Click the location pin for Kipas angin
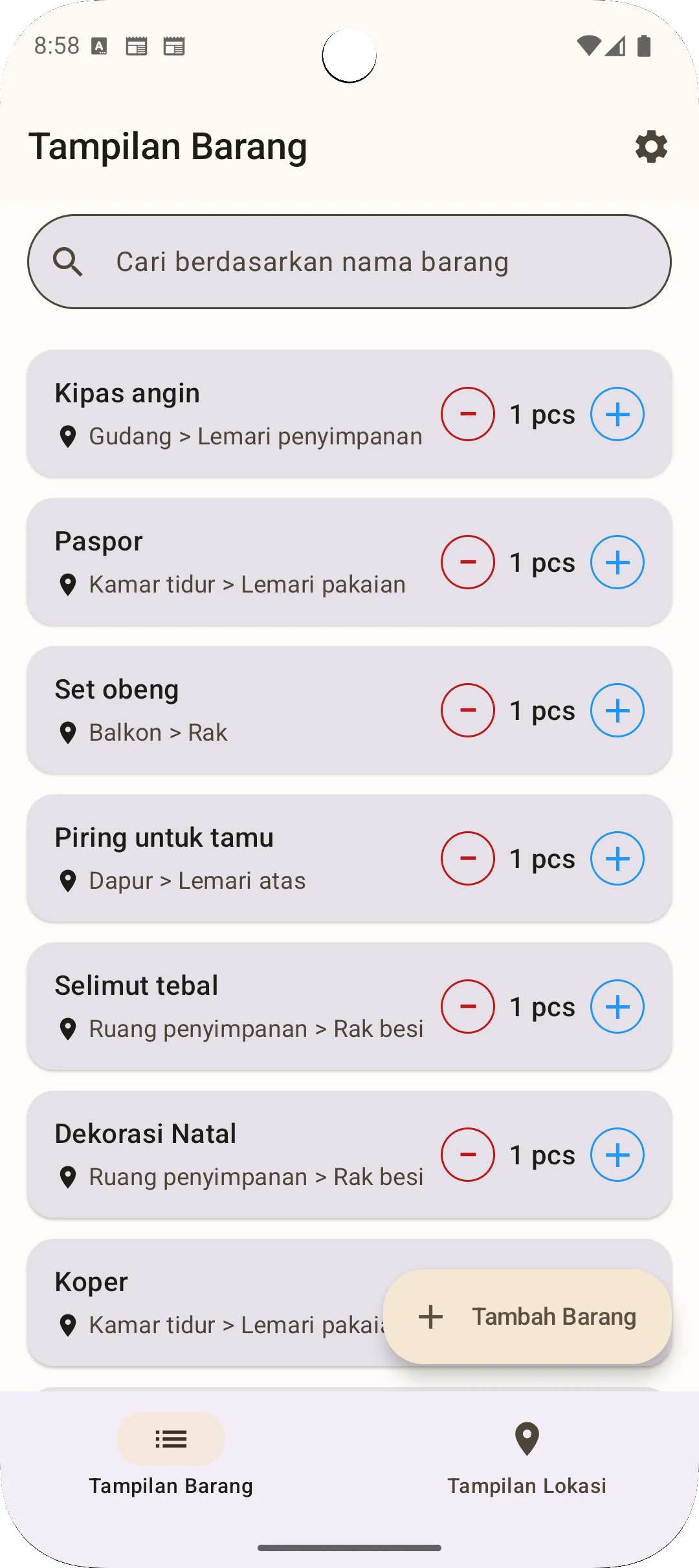 68,436
